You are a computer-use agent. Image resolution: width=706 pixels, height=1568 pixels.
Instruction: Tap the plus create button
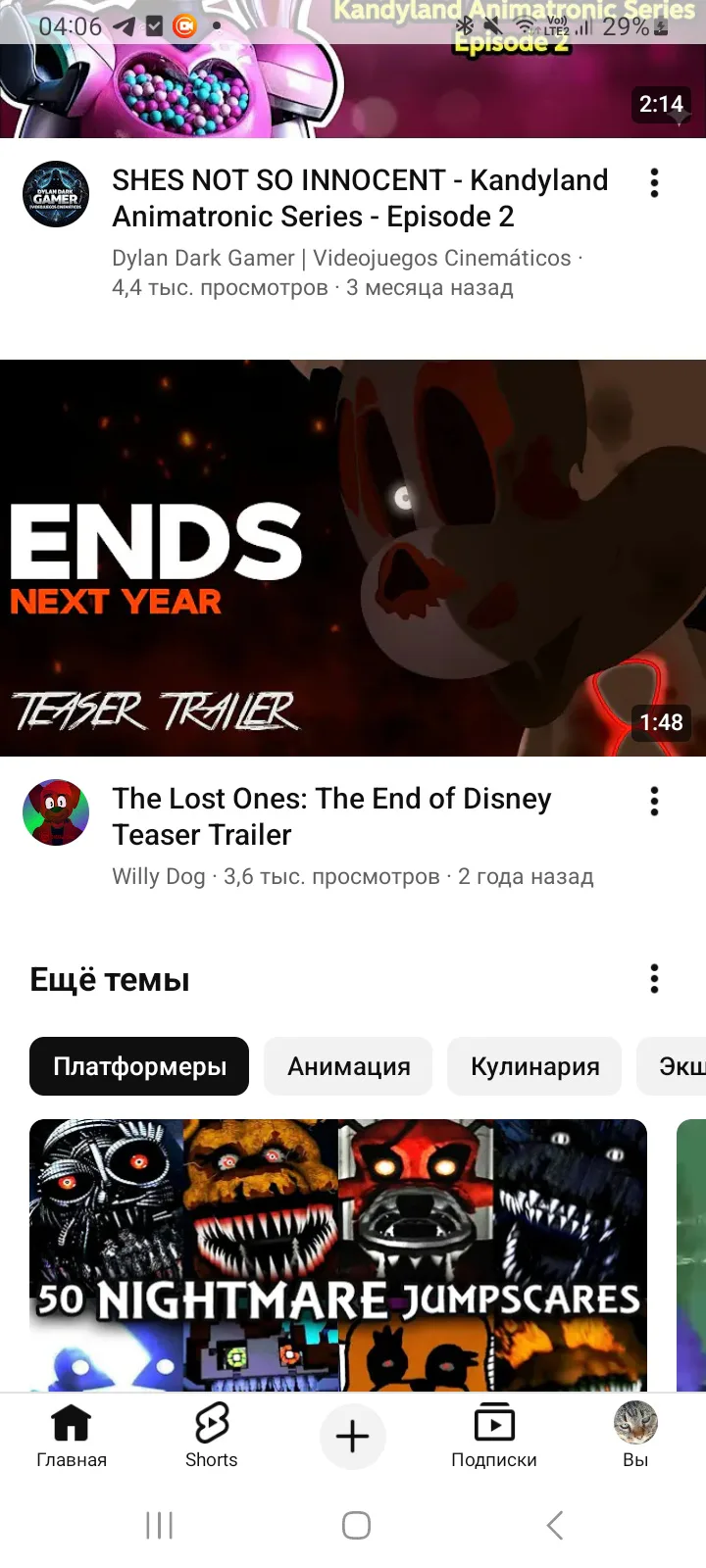353,1437
